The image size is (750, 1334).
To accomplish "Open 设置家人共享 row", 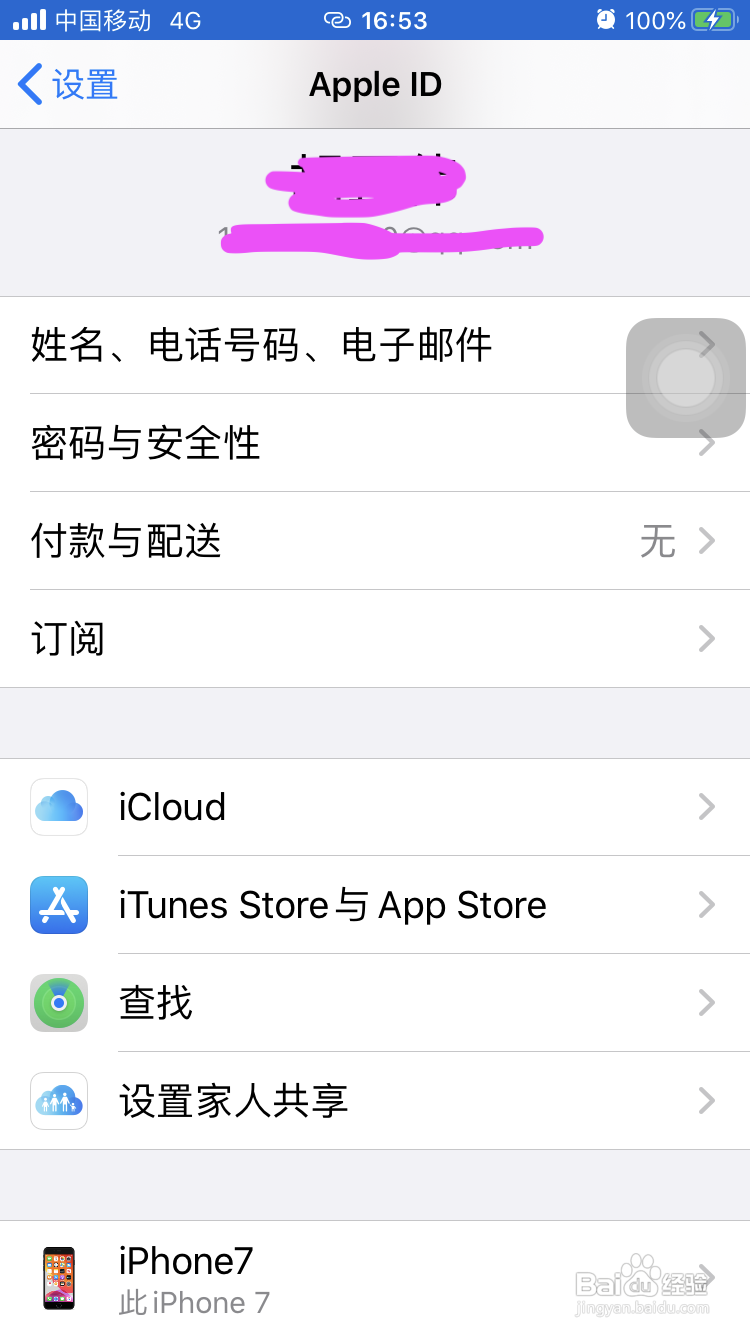I will click(375, 1101).
